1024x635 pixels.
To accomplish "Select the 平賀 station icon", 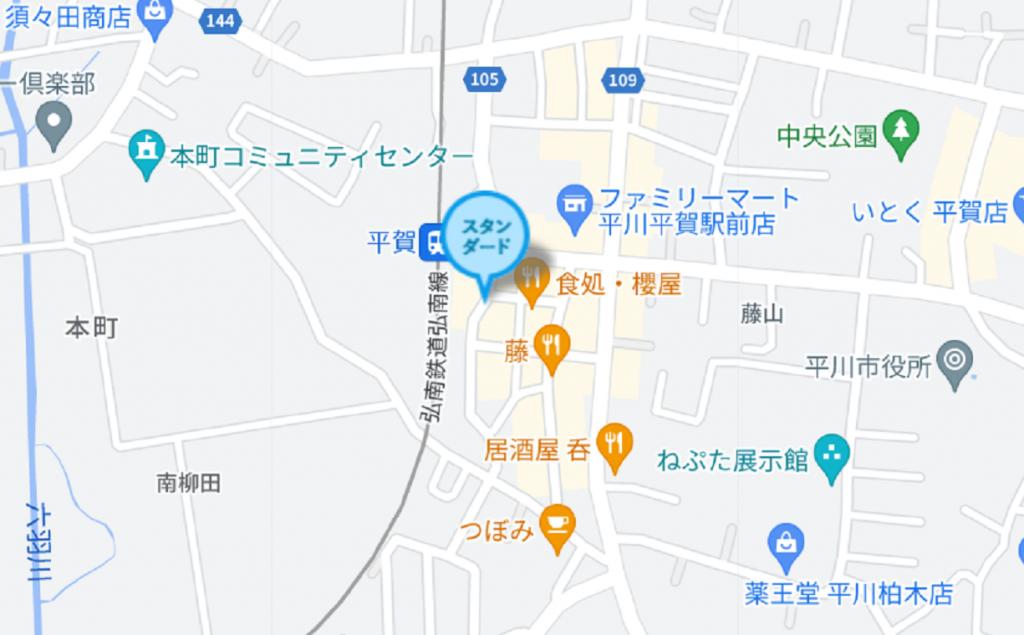I will pyautogui.click(x=435, y=240).
